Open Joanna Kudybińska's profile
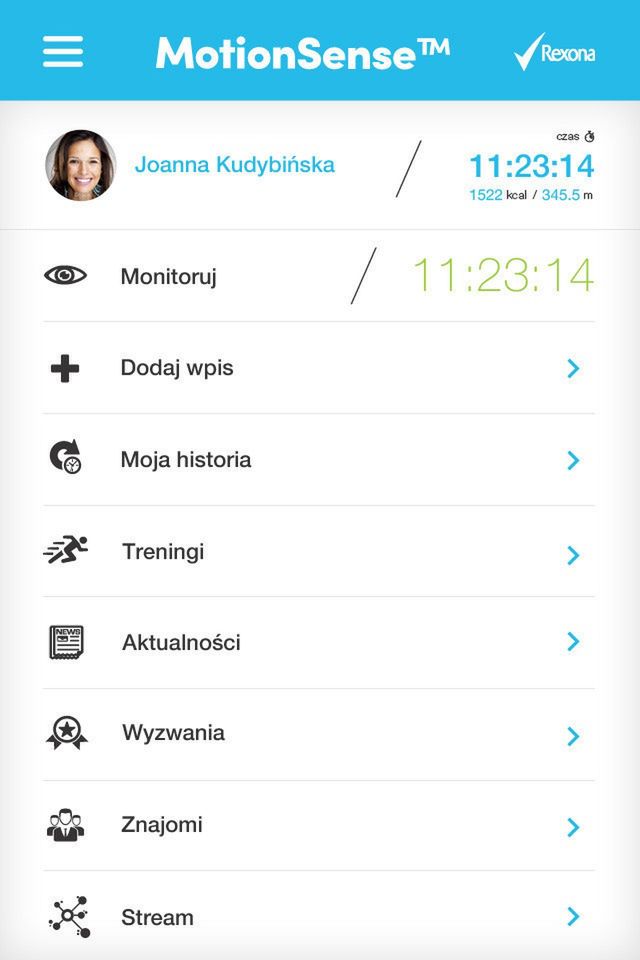 [x=234, y=165]
